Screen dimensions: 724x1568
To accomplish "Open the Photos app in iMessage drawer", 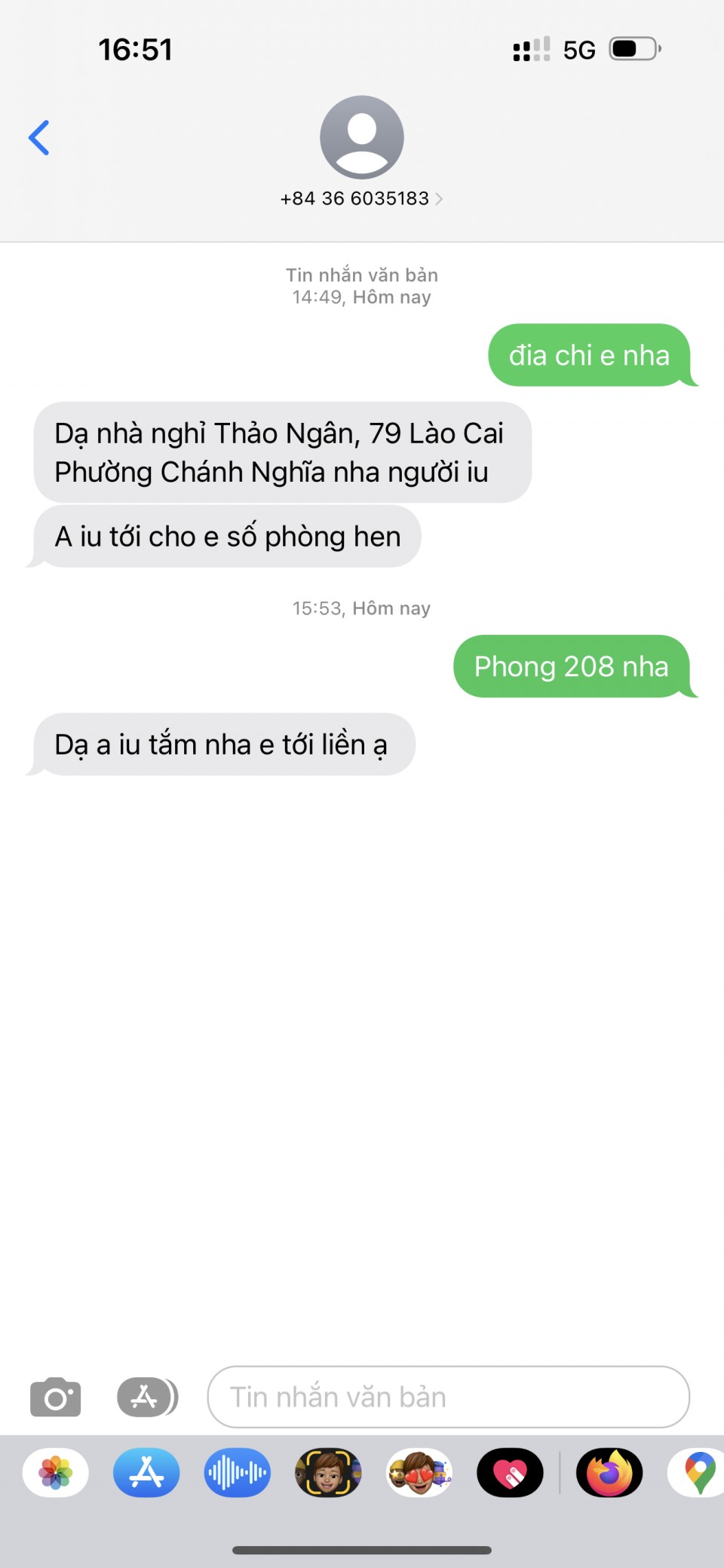I will click(56, 1472).
